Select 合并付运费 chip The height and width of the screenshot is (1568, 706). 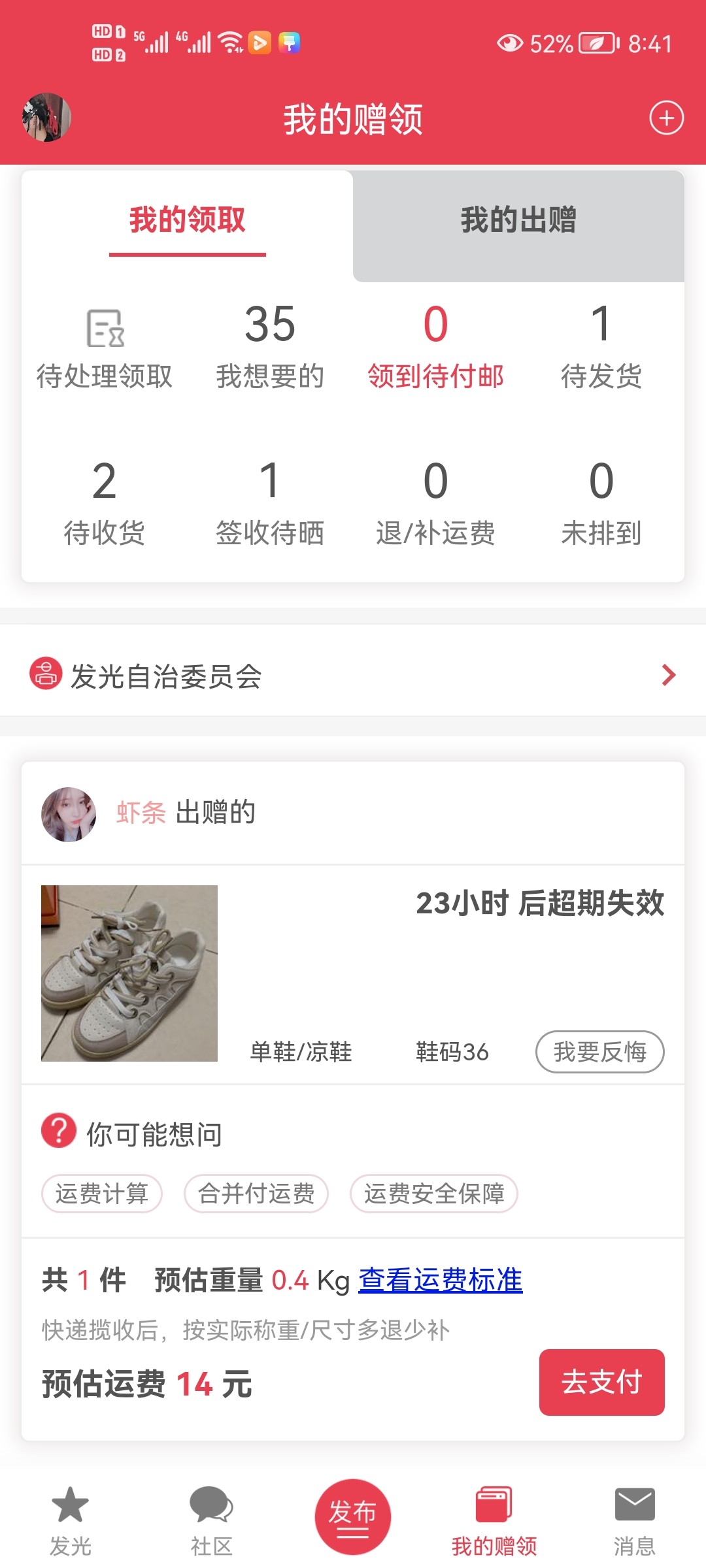click(x=256, y=1194)
